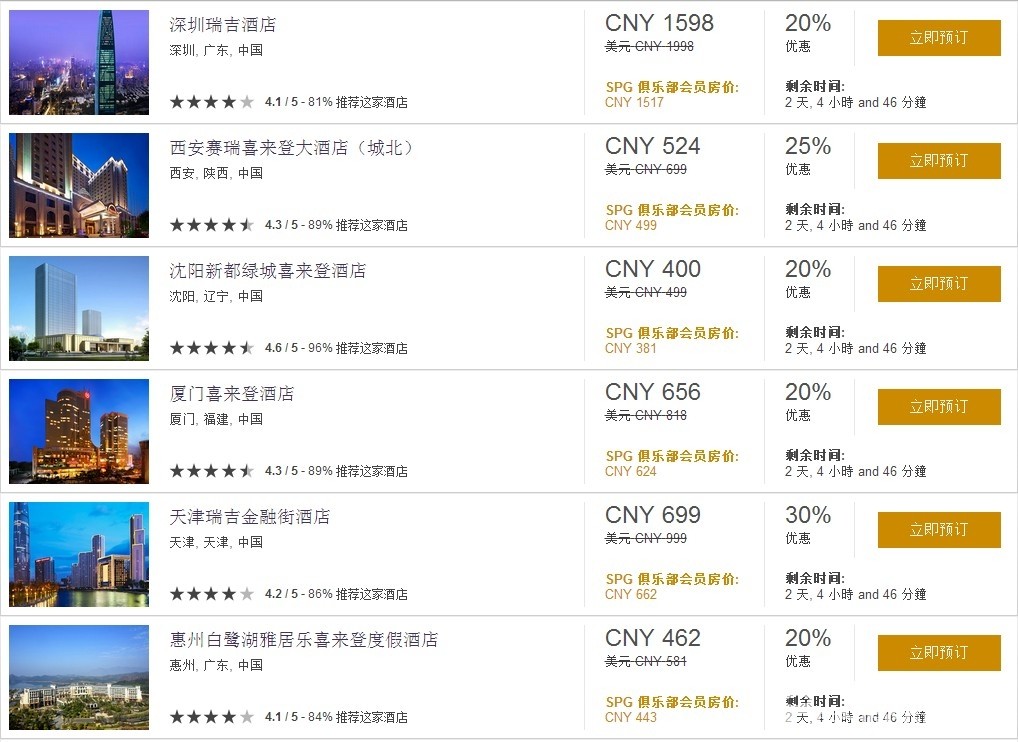Open 深圳瑞吉酒店 hotel name link
Image resolution: width=1018 pixels, height=742 pixels.
click(x=223, y=25)
